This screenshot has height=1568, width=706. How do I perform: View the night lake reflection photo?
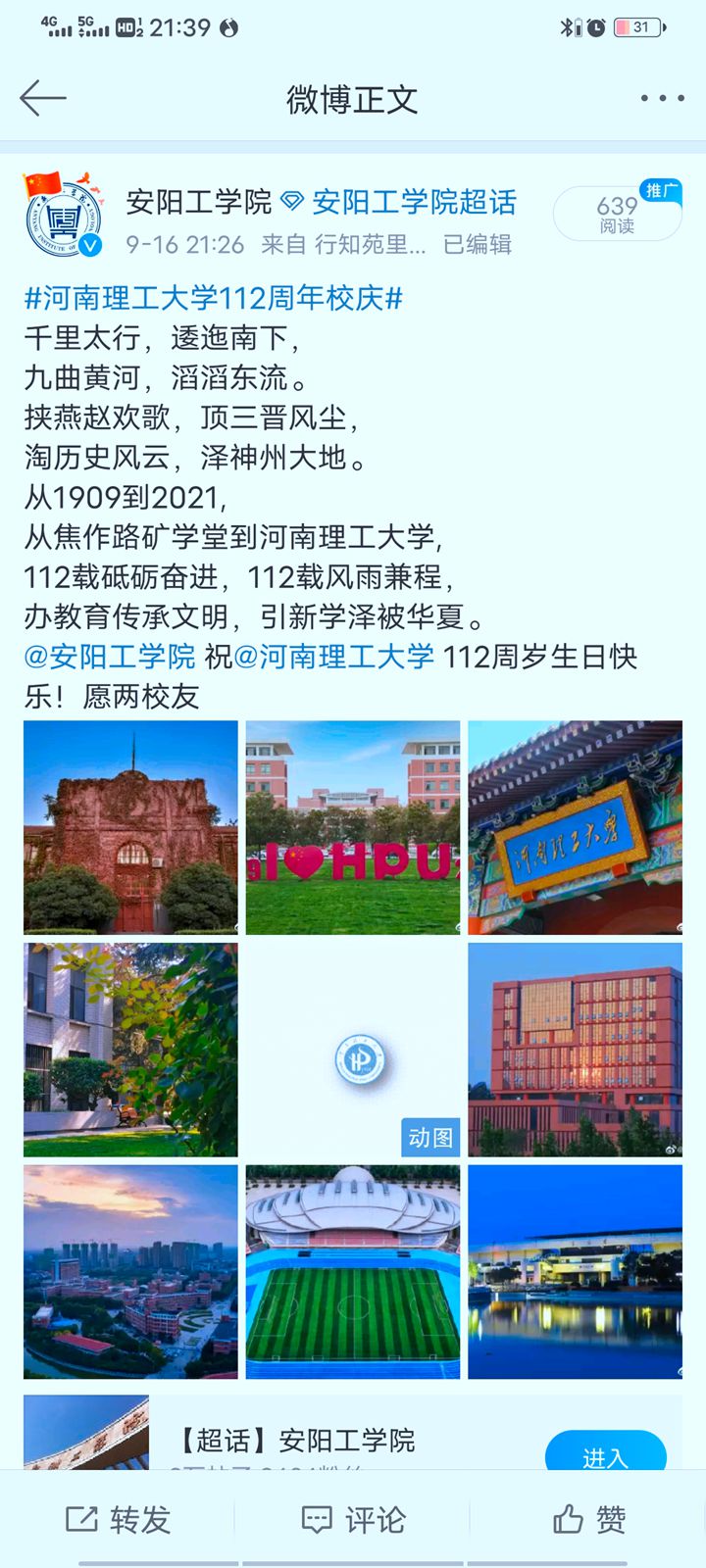[575, 1271]
